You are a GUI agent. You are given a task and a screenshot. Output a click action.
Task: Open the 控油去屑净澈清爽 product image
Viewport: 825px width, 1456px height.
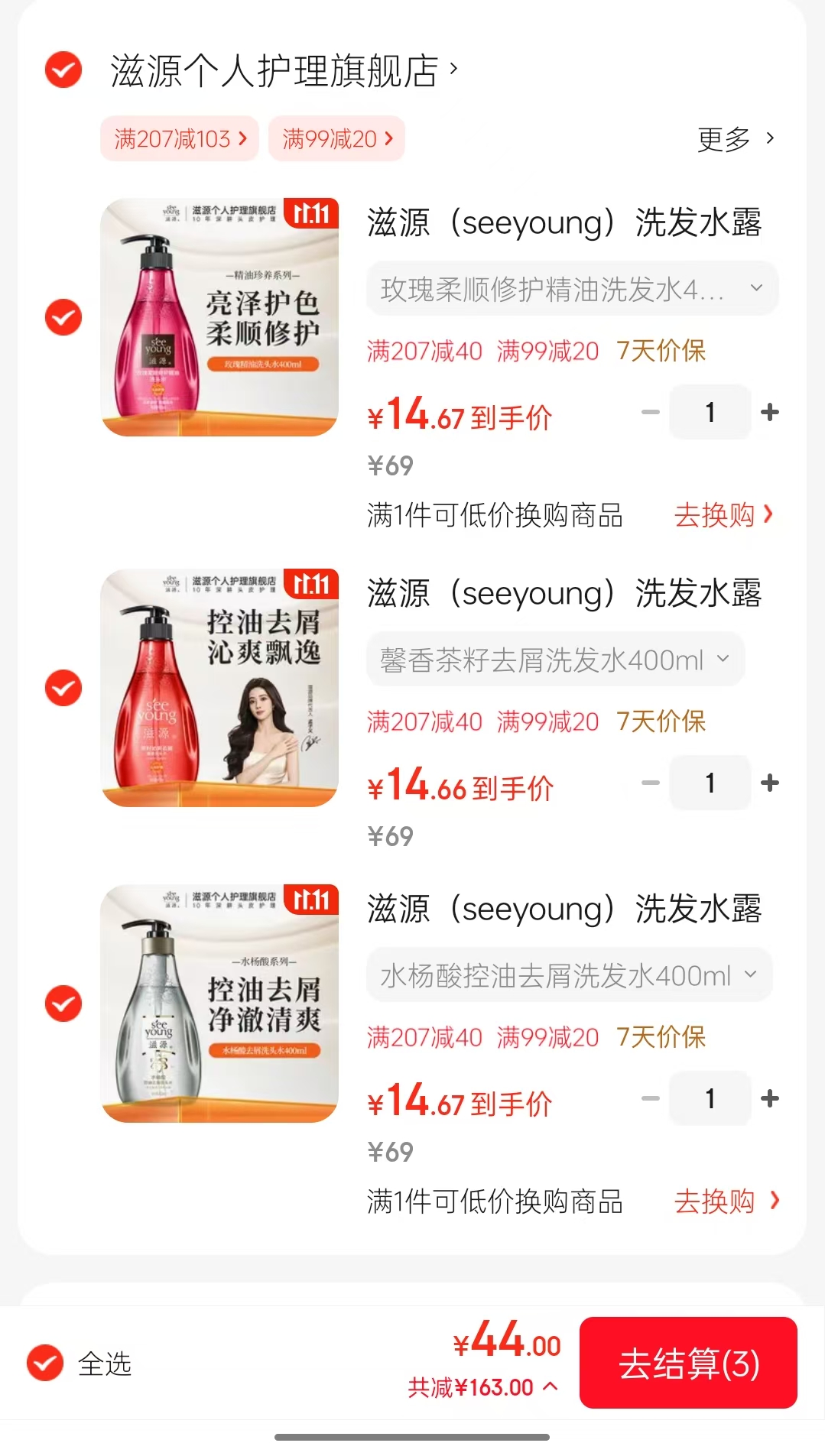coord(219,1004)
